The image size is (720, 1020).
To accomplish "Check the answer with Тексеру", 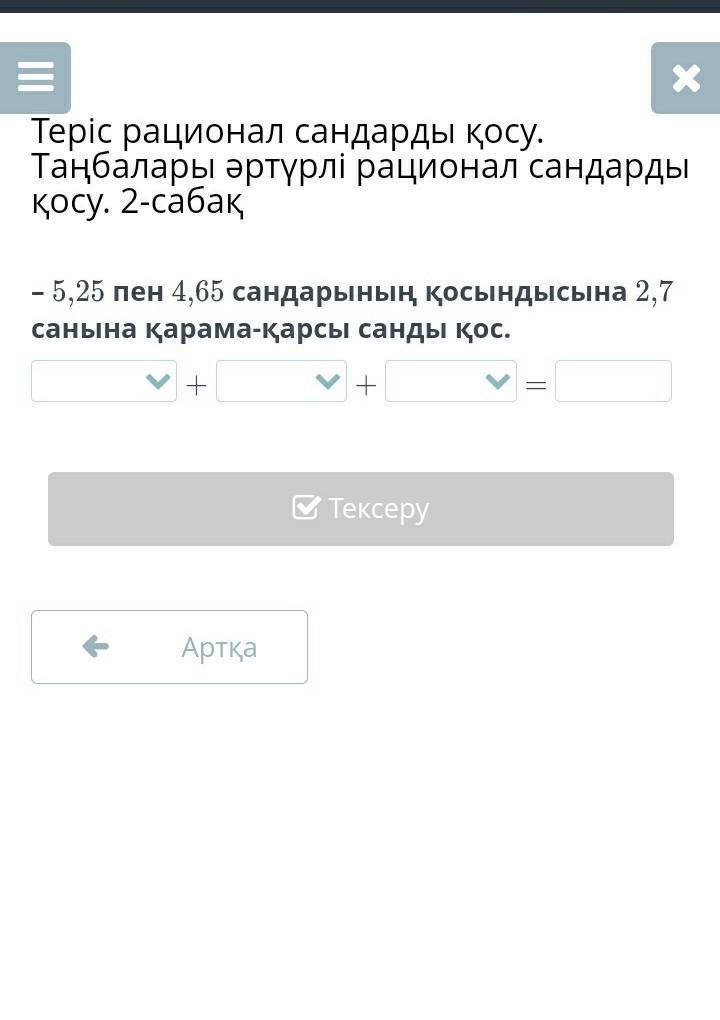I will tap(360, 509).
